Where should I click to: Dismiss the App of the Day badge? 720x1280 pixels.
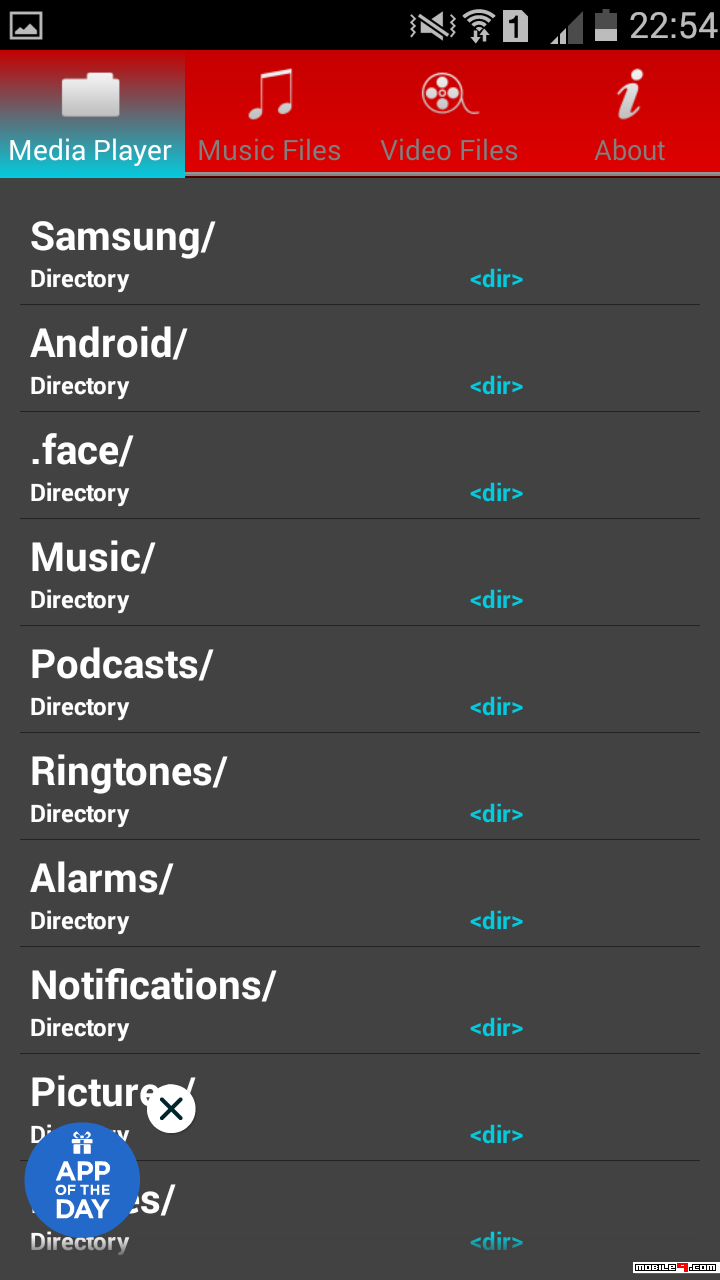click(171, 1108)
